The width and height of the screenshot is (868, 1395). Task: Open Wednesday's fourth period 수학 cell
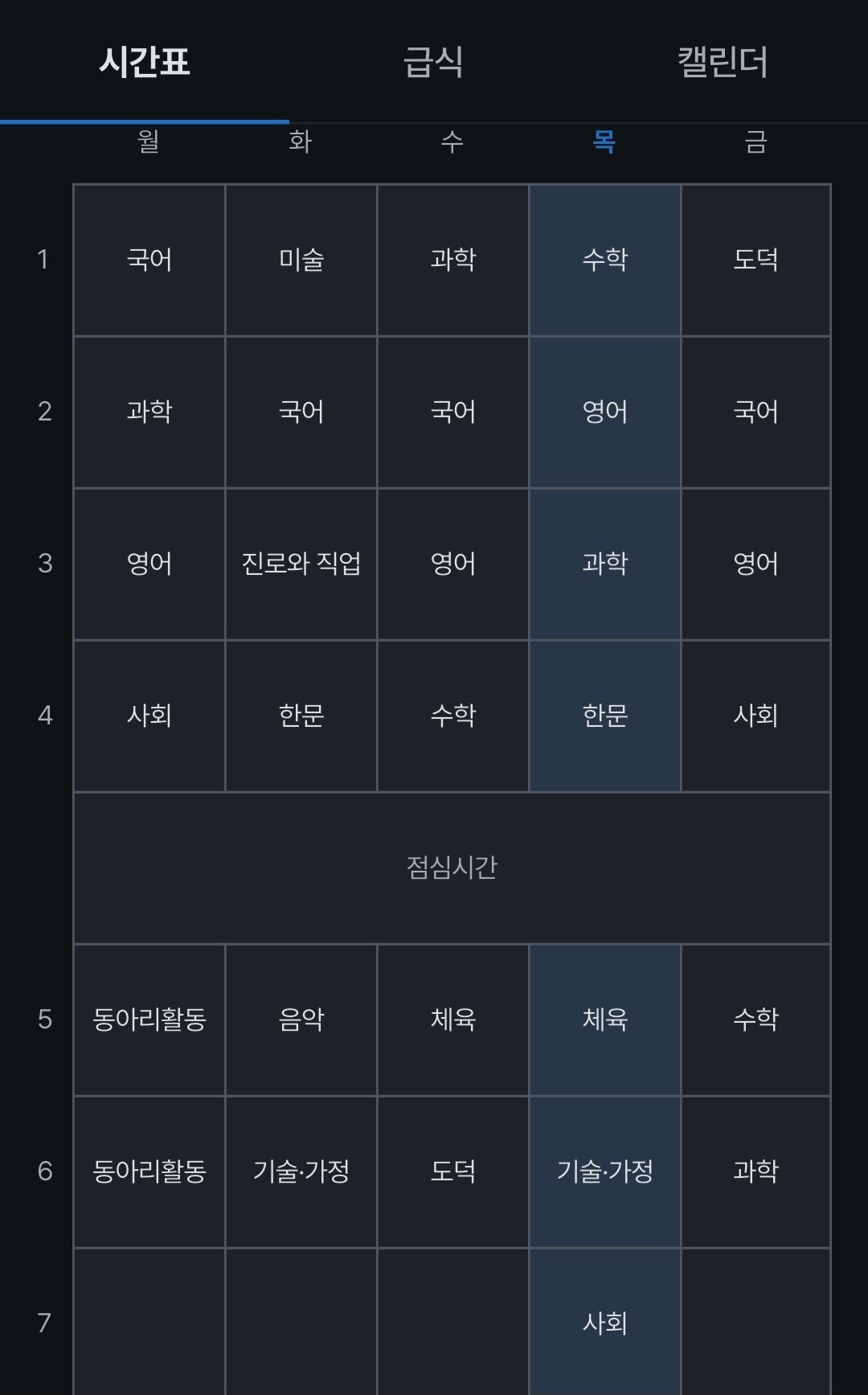pyautogui.click(x=453, y=716)
